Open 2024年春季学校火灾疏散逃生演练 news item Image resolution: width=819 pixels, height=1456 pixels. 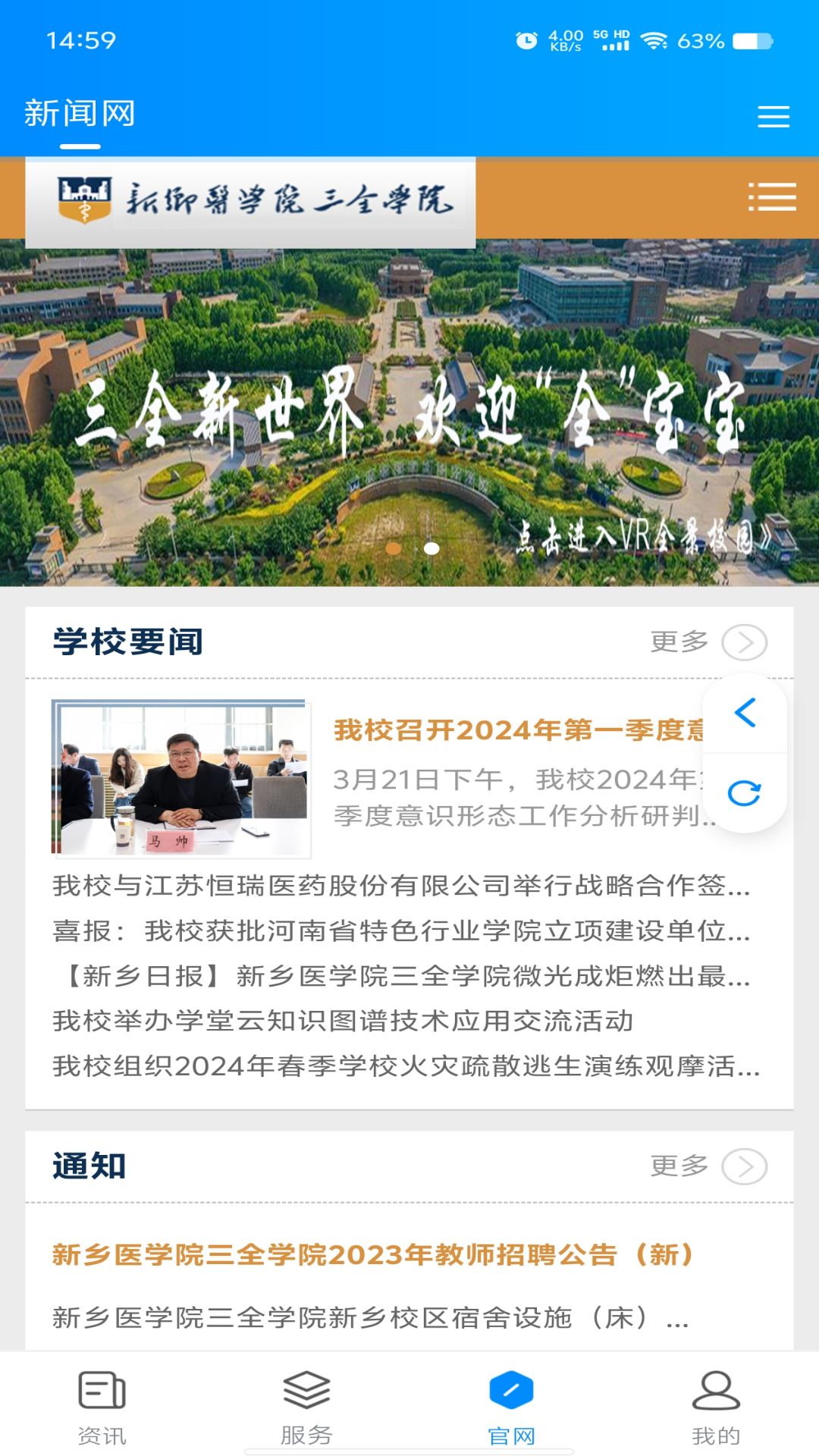click(x=406, y=1067)
